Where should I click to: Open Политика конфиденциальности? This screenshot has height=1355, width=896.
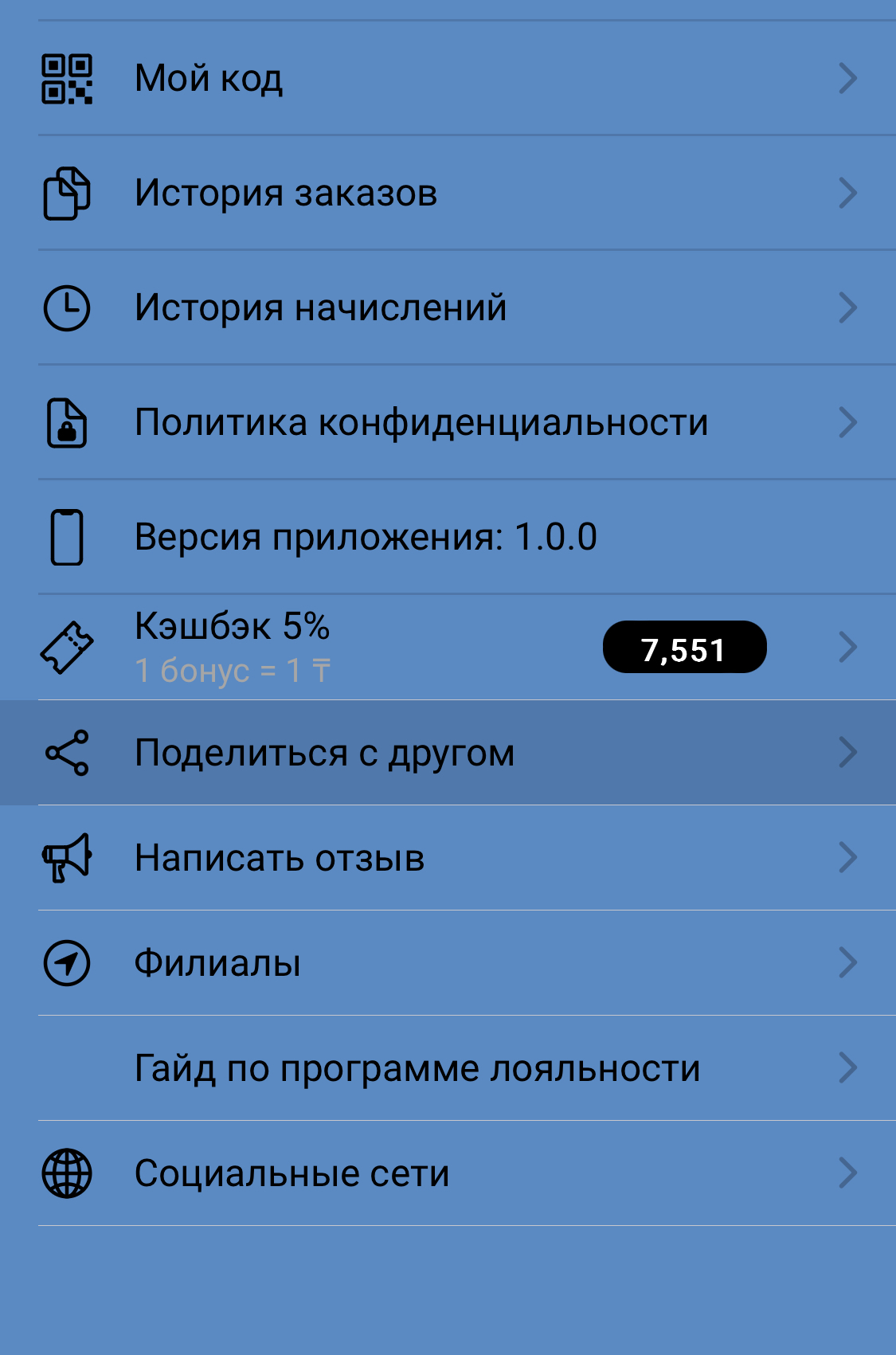coord(446,422)
